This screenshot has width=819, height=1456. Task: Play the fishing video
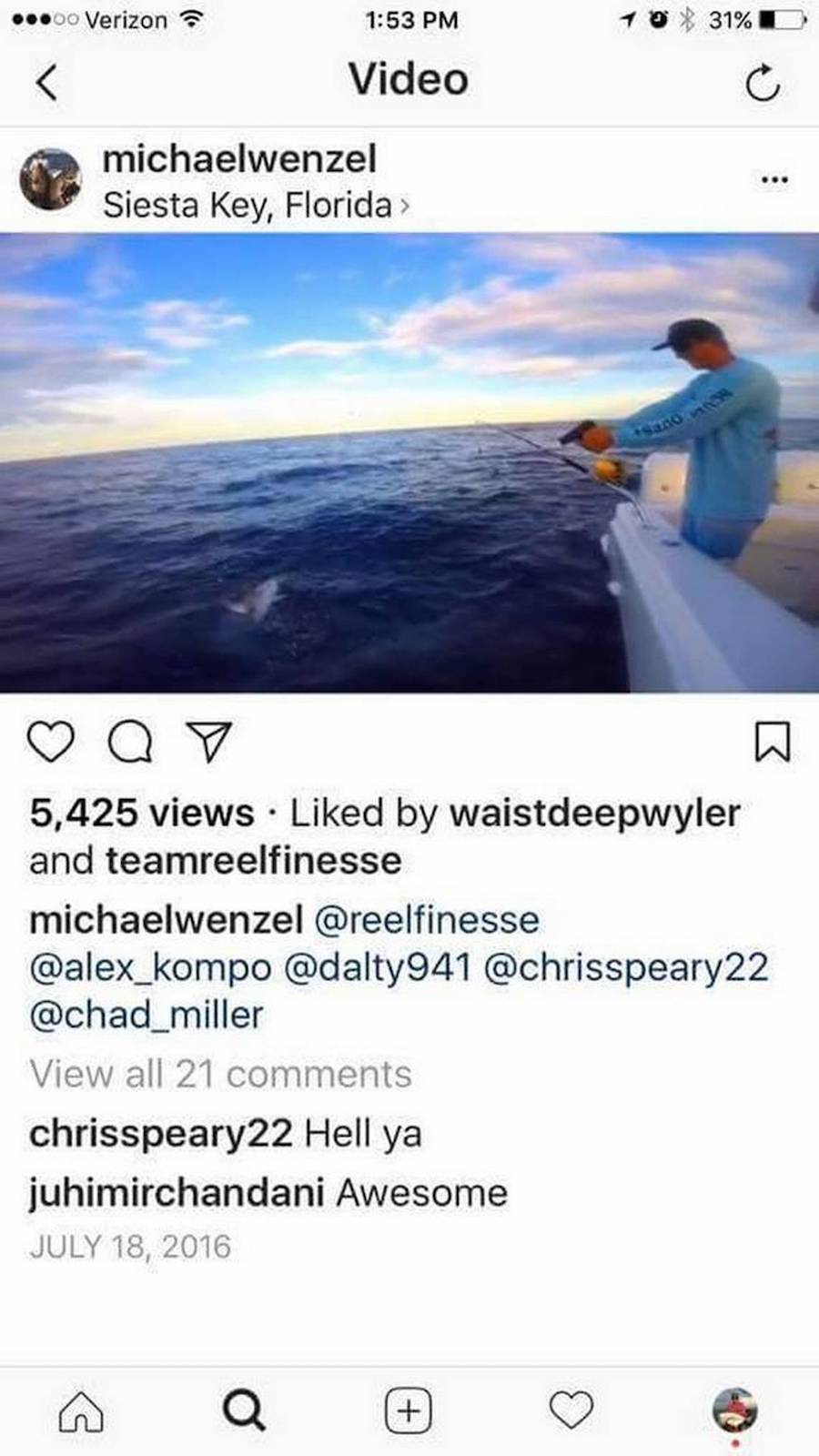[409, 462]
